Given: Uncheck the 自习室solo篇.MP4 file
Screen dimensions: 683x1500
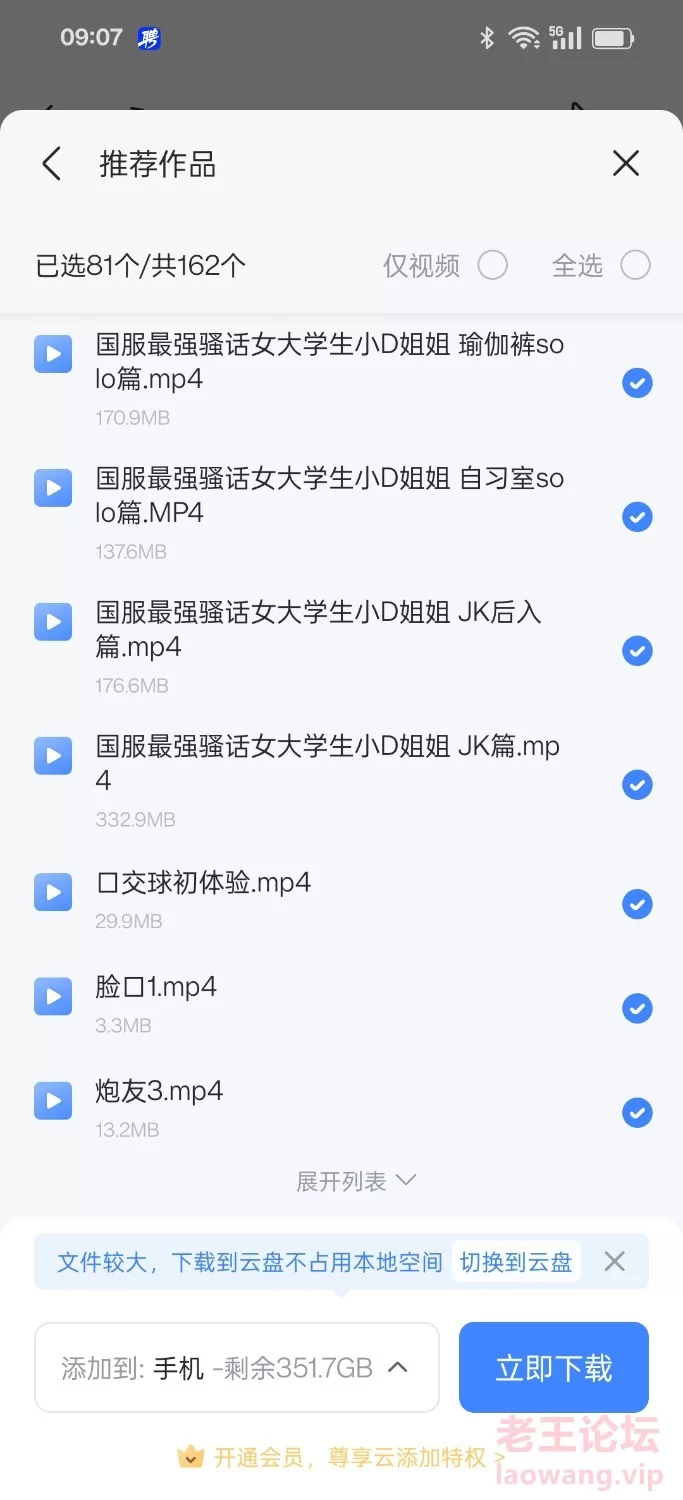Looking at the screenshot, I should click(x=637, y=517).
